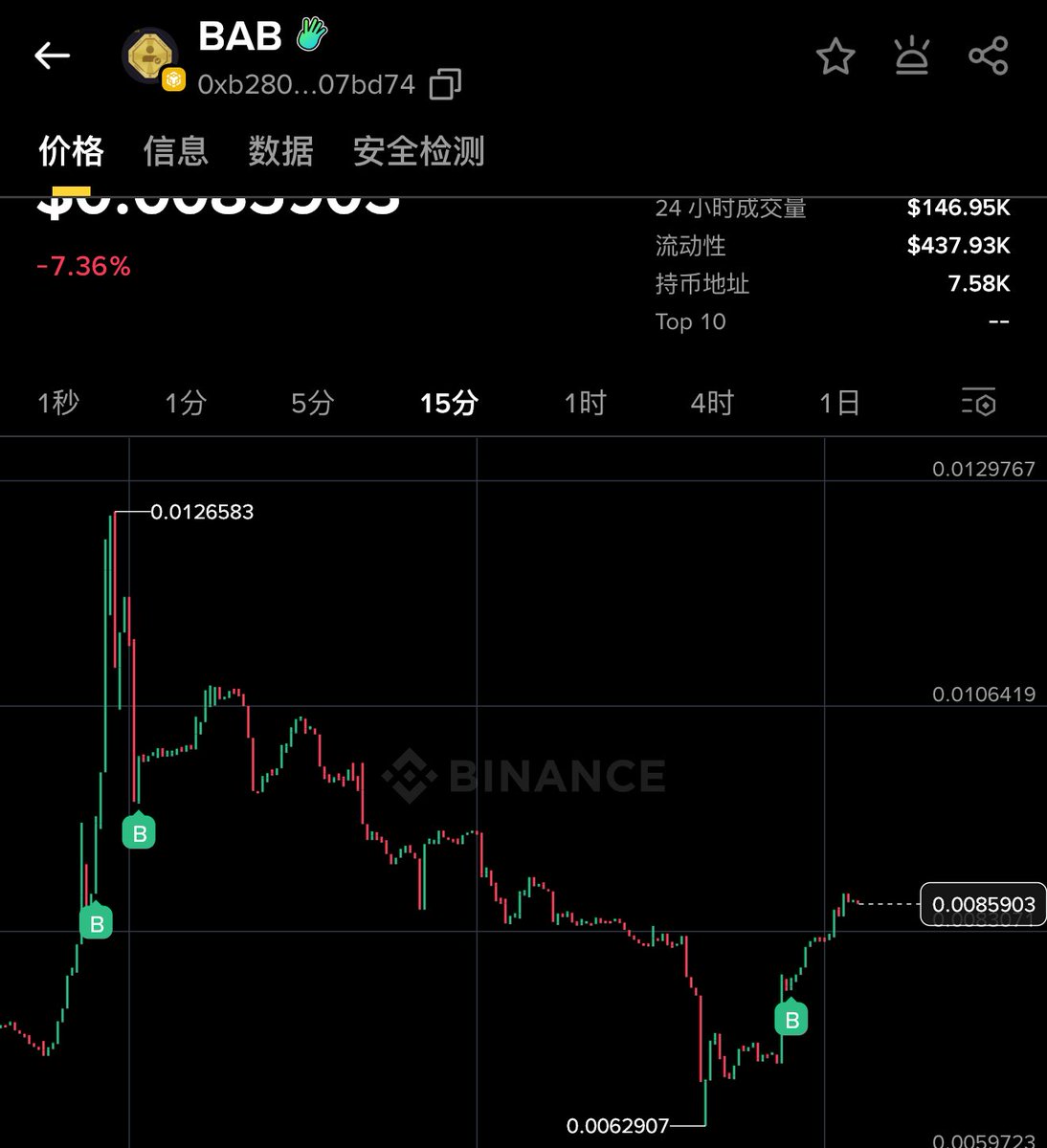Change chart to 5分 interval
This screenshot has width=1047, height=1148.
pyautogui.click(x=312, y=403)
